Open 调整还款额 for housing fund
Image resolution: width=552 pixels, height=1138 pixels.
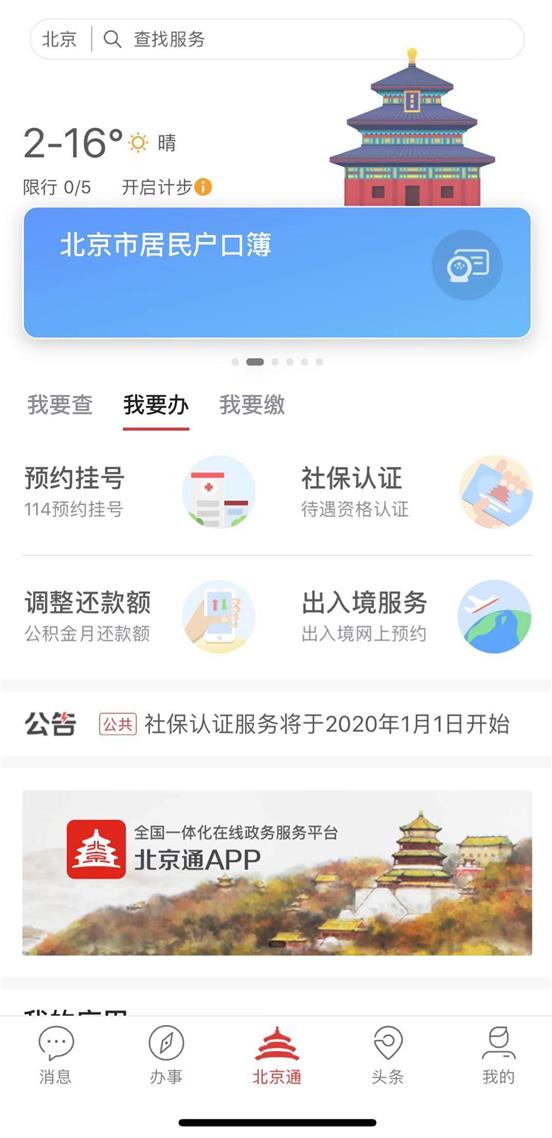[139, 617]
